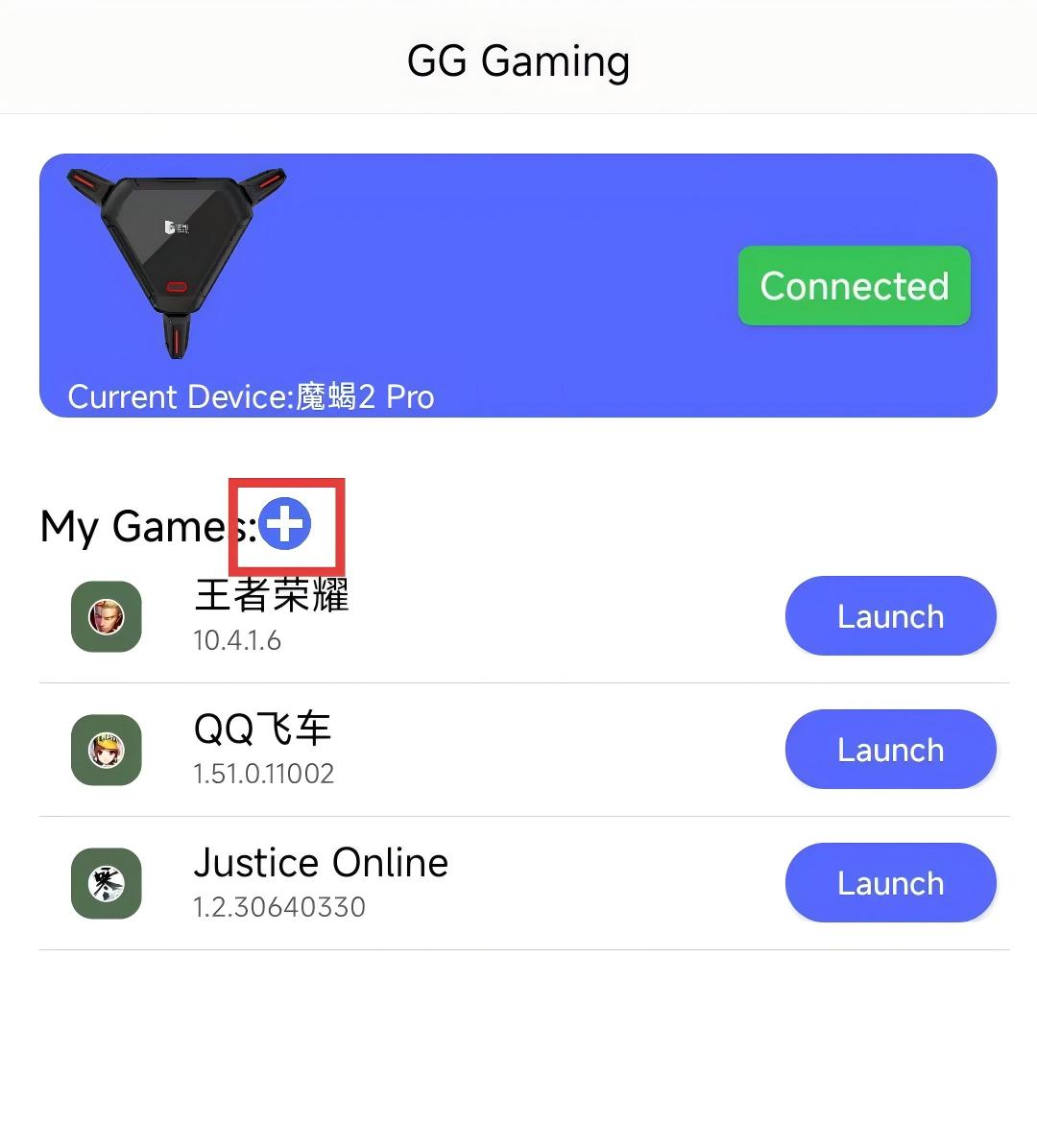Tap the green Connected button

(x=854, y=286)
